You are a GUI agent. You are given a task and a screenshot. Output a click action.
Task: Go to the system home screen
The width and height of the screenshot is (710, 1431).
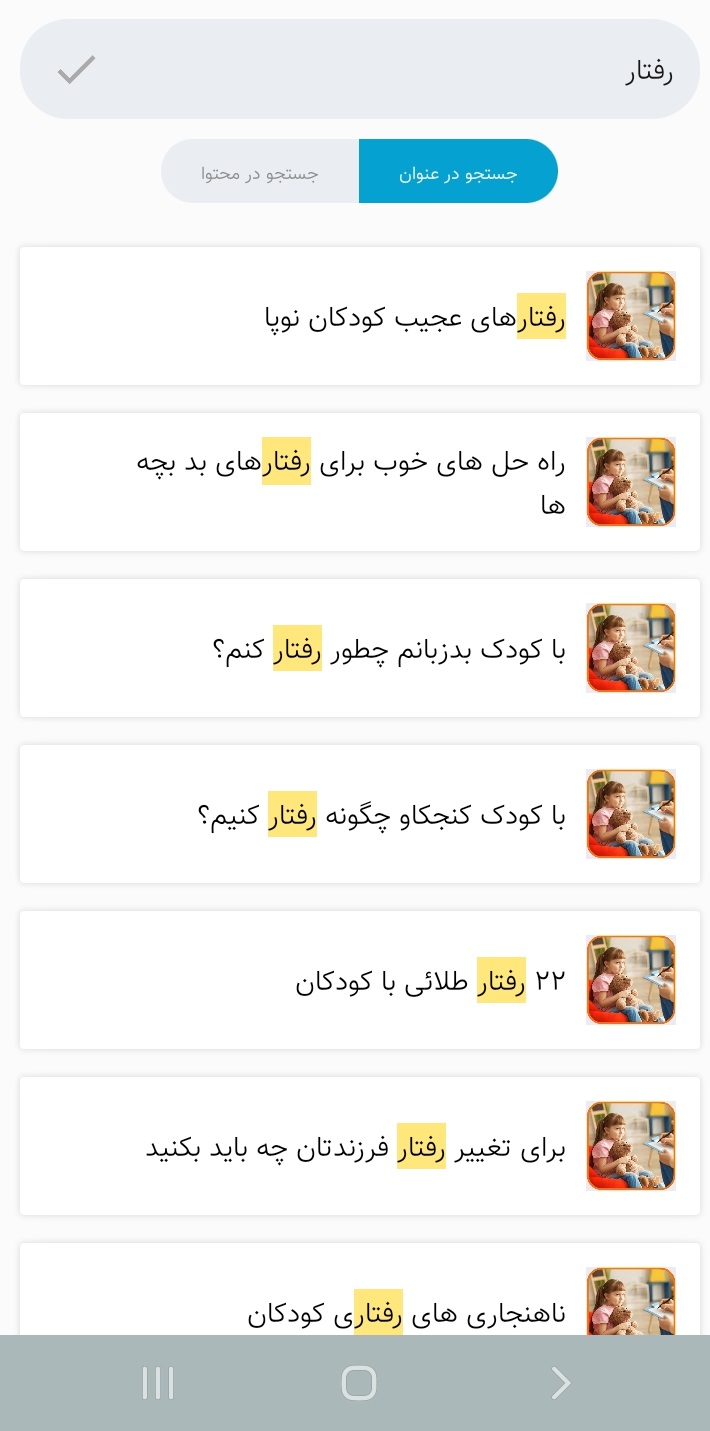click(358, 1383)
